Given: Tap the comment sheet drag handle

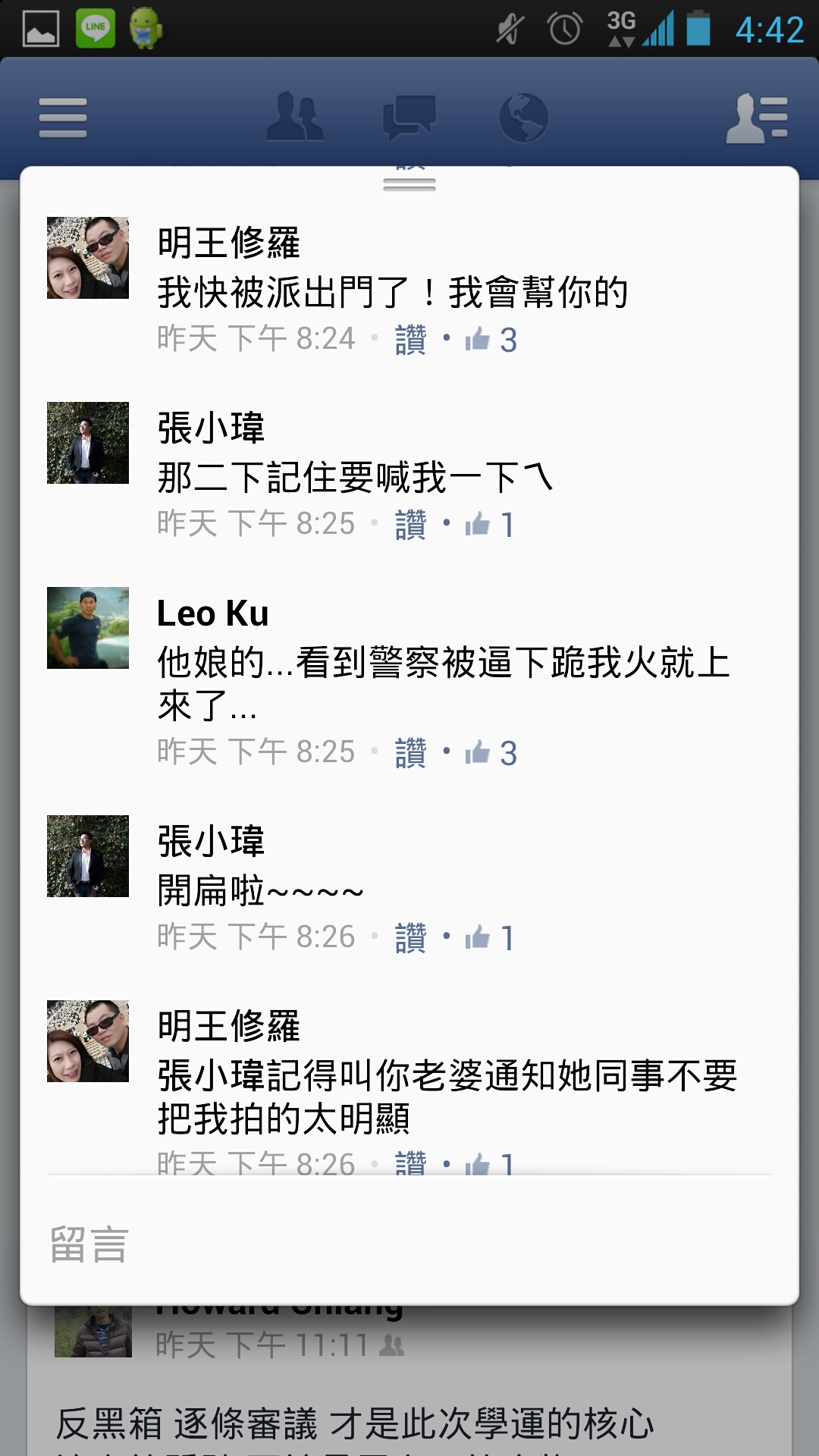Looking at the screenshot, I should pos(409,184).
